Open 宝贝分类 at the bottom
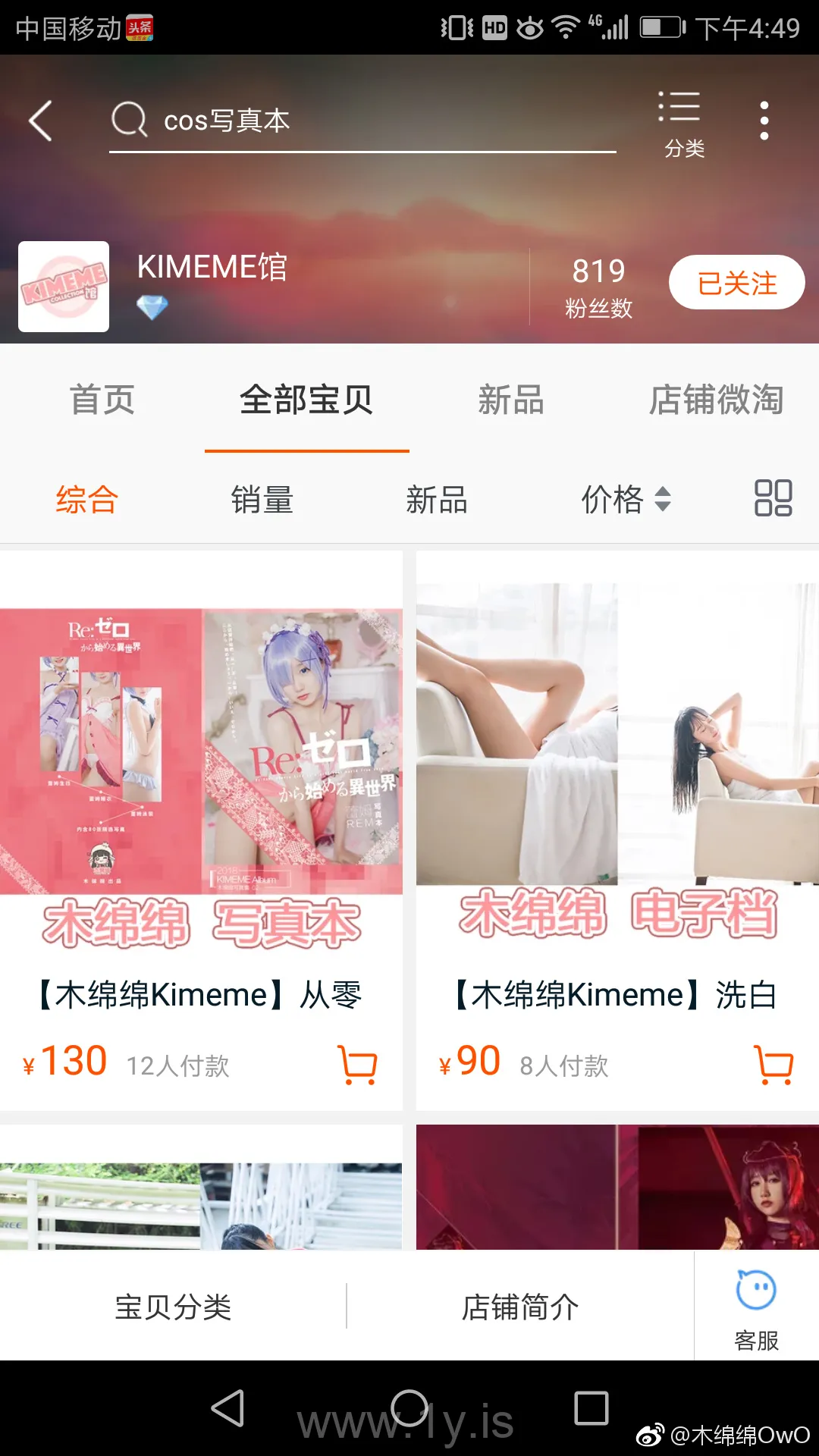Viewport: 819px width, 1456px height. click(173, 1307)
